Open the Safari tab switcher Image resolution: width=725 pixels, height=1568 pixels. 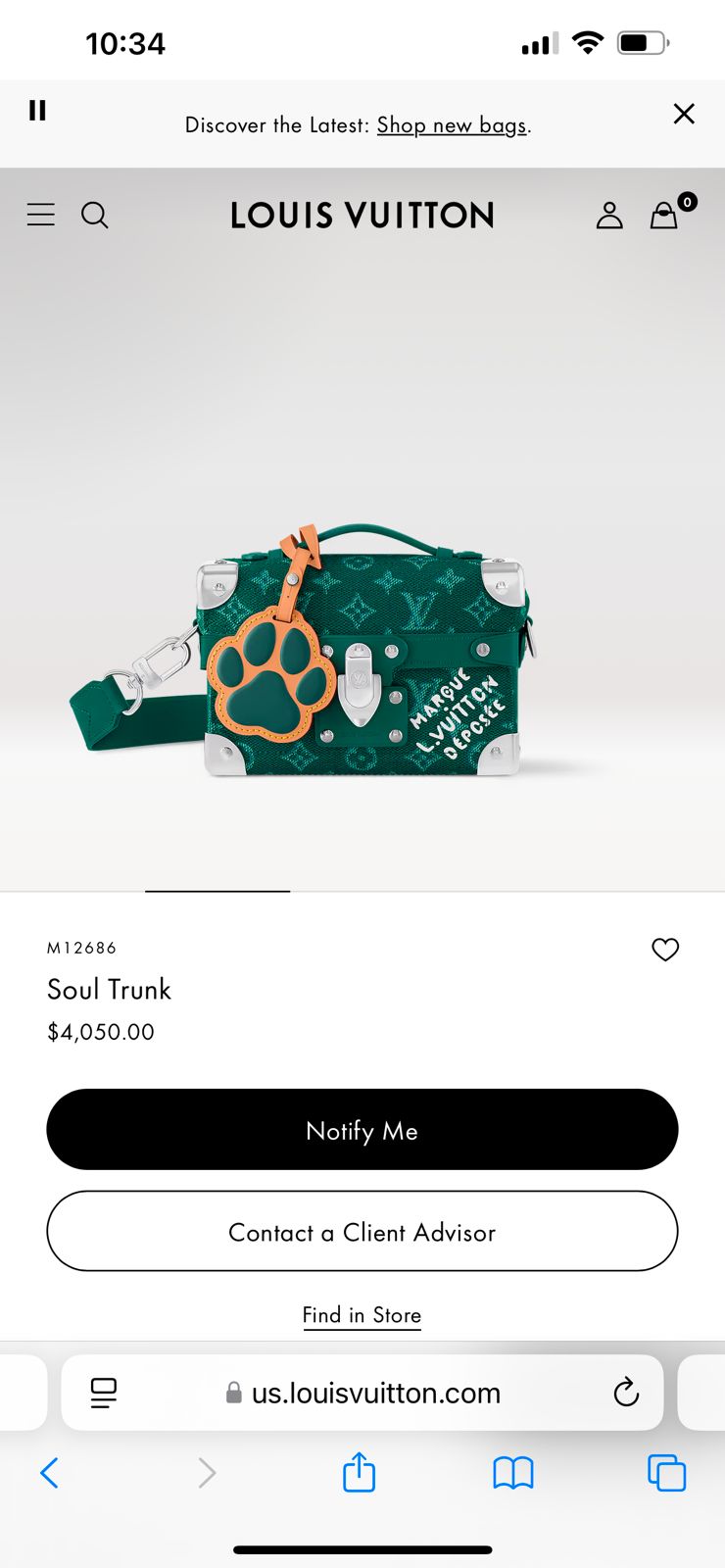tap(666, 1472)
